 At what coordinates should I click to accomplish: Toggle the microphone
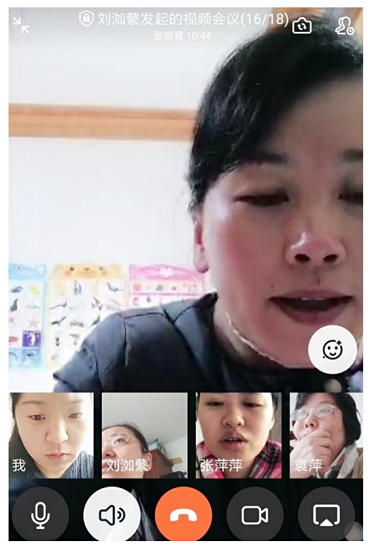(40, 515)
